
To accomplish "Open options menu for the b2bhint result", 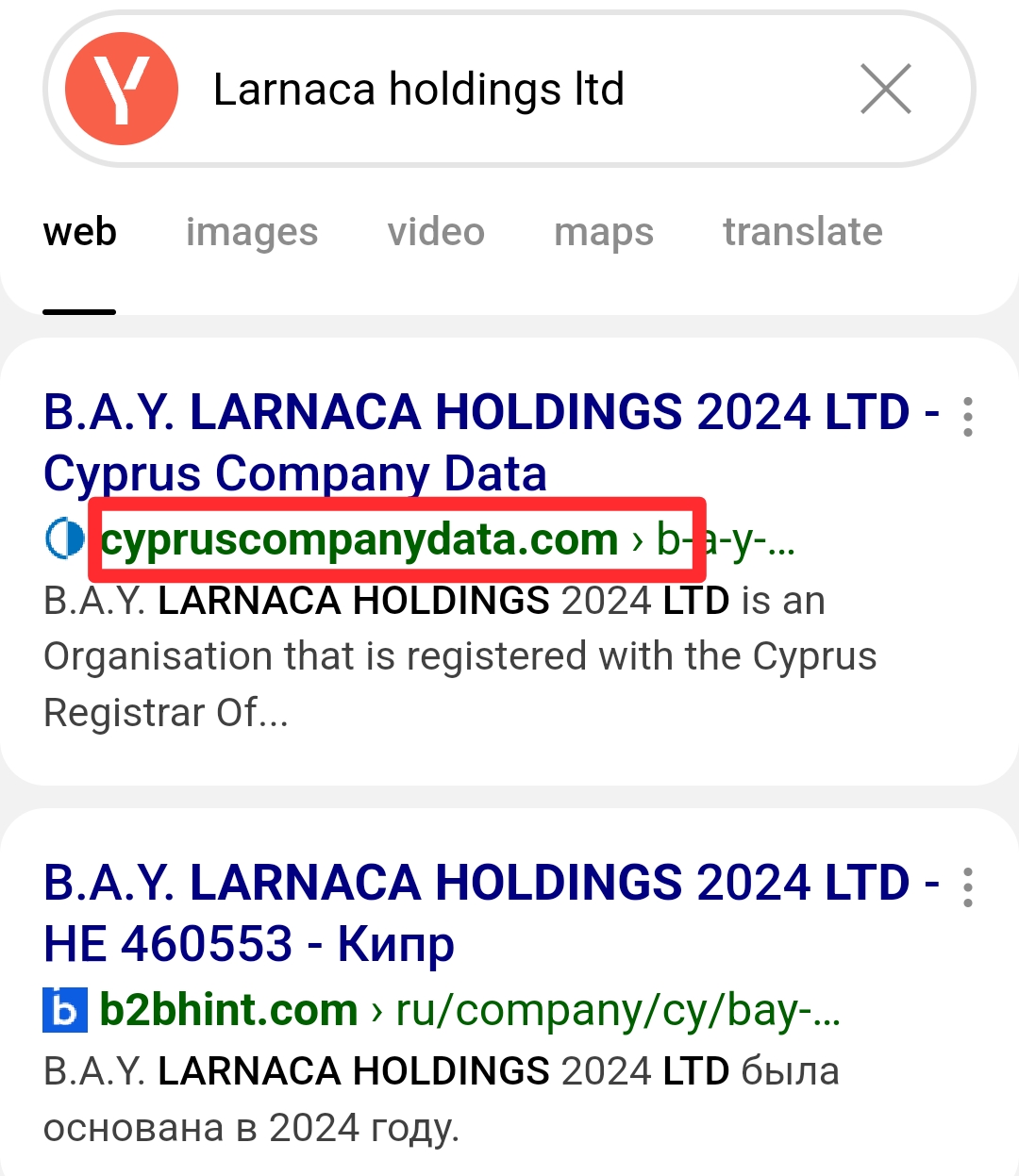I will point(967,887).
